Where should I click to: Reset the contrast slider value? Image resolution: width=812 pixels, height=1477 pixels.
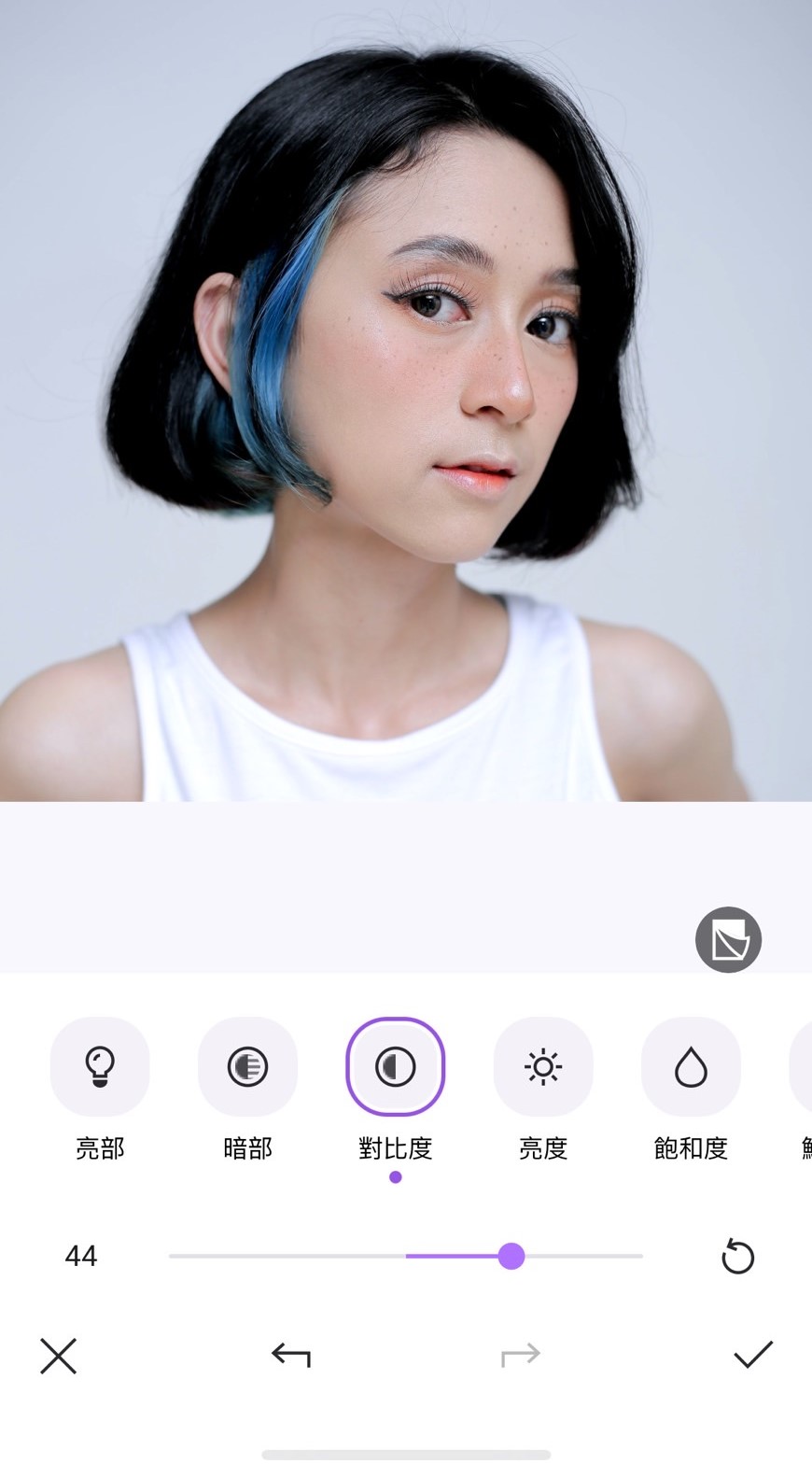(737, 1257)
